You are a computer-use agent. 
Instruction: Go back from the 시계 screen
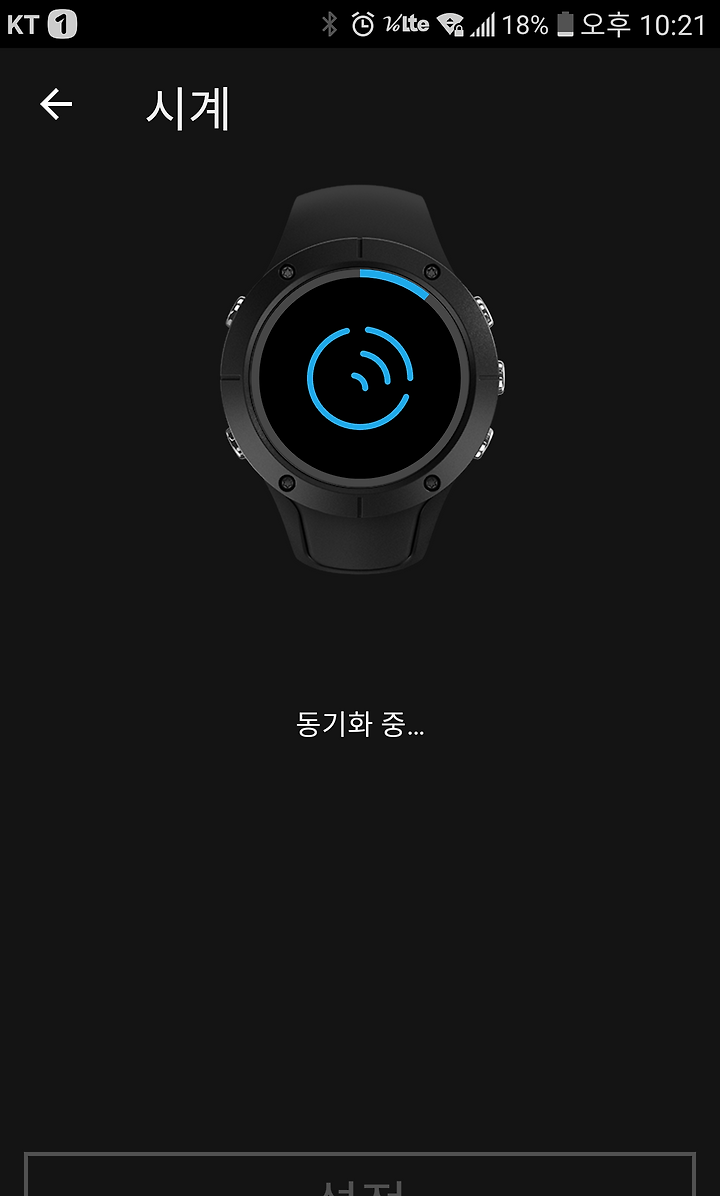click(x=56, y=104)
